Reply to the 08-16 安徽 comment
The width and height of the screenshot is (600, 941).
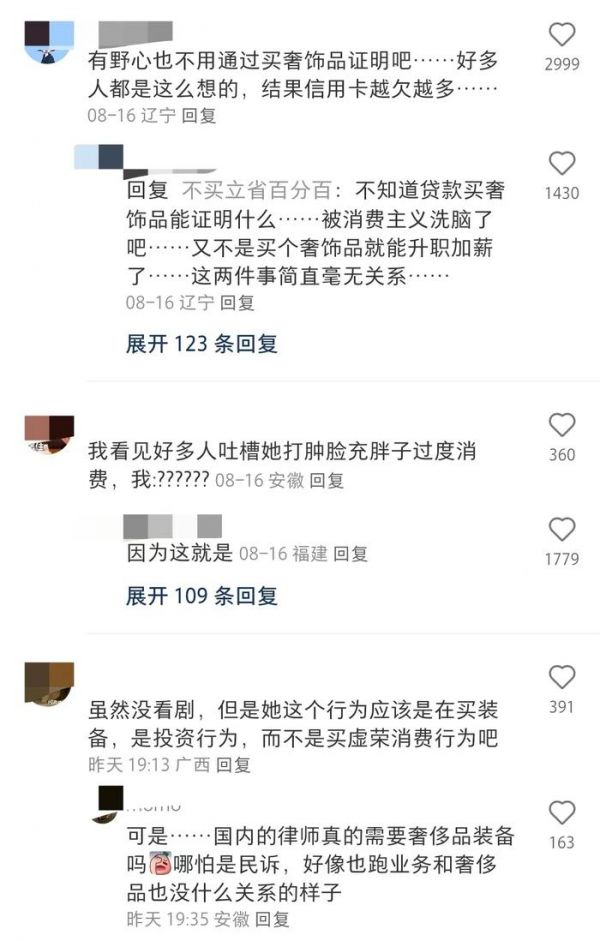(326, 481)
